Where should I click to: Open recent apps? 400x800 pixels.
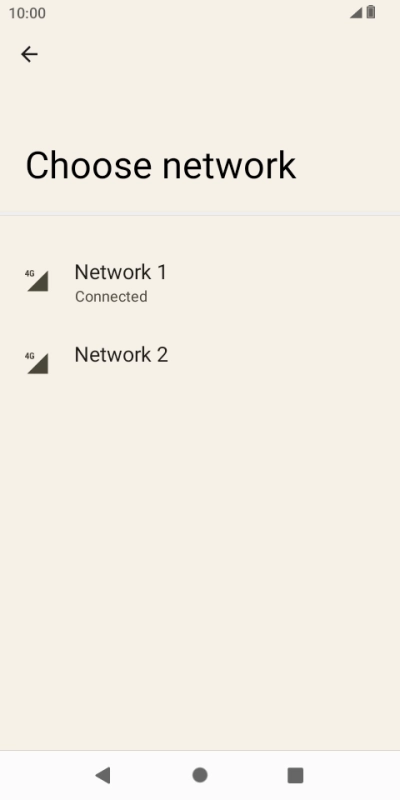point(295,776)
